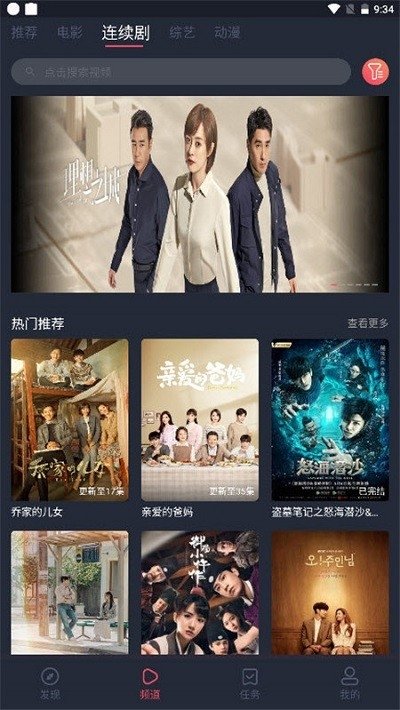400x710 pixels.
Task: Open the 理想之城 featured banner
Action: 200,194
